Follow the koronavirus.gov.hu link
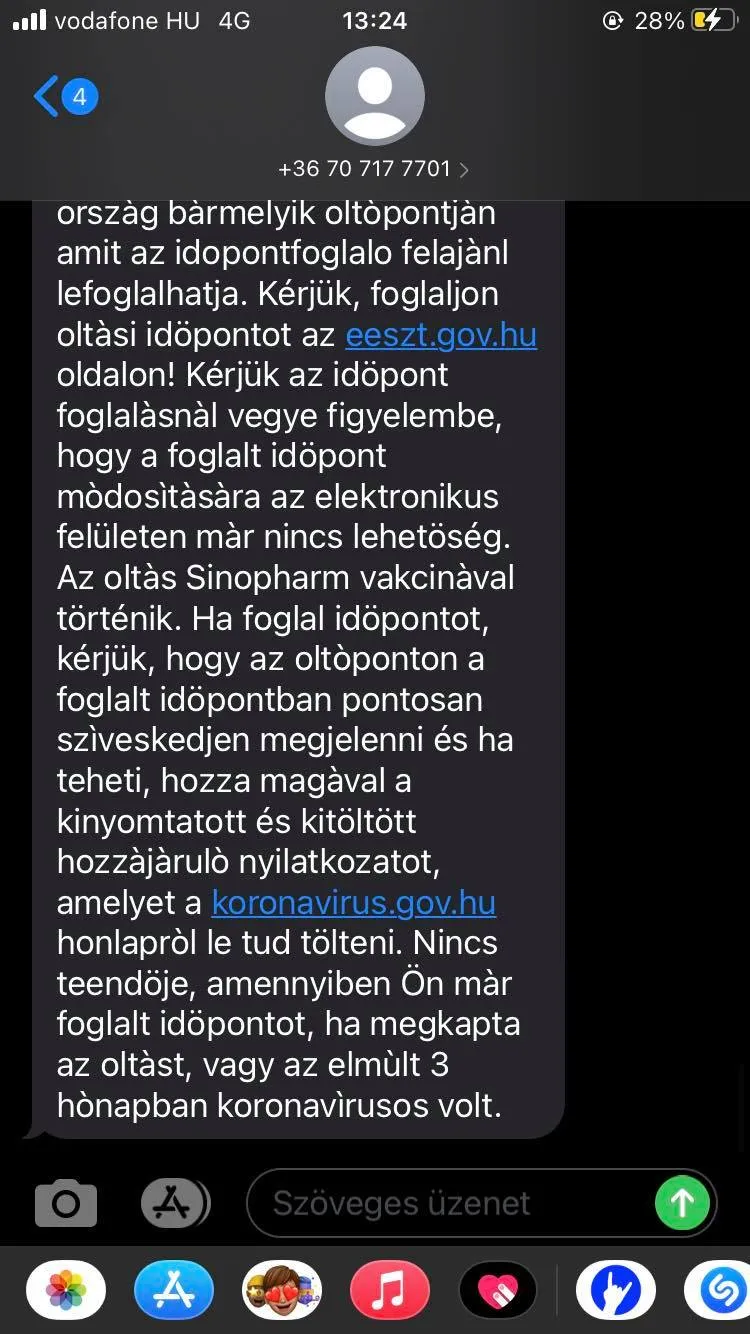This screenshot has width=750, height=1334. point(354,902)
